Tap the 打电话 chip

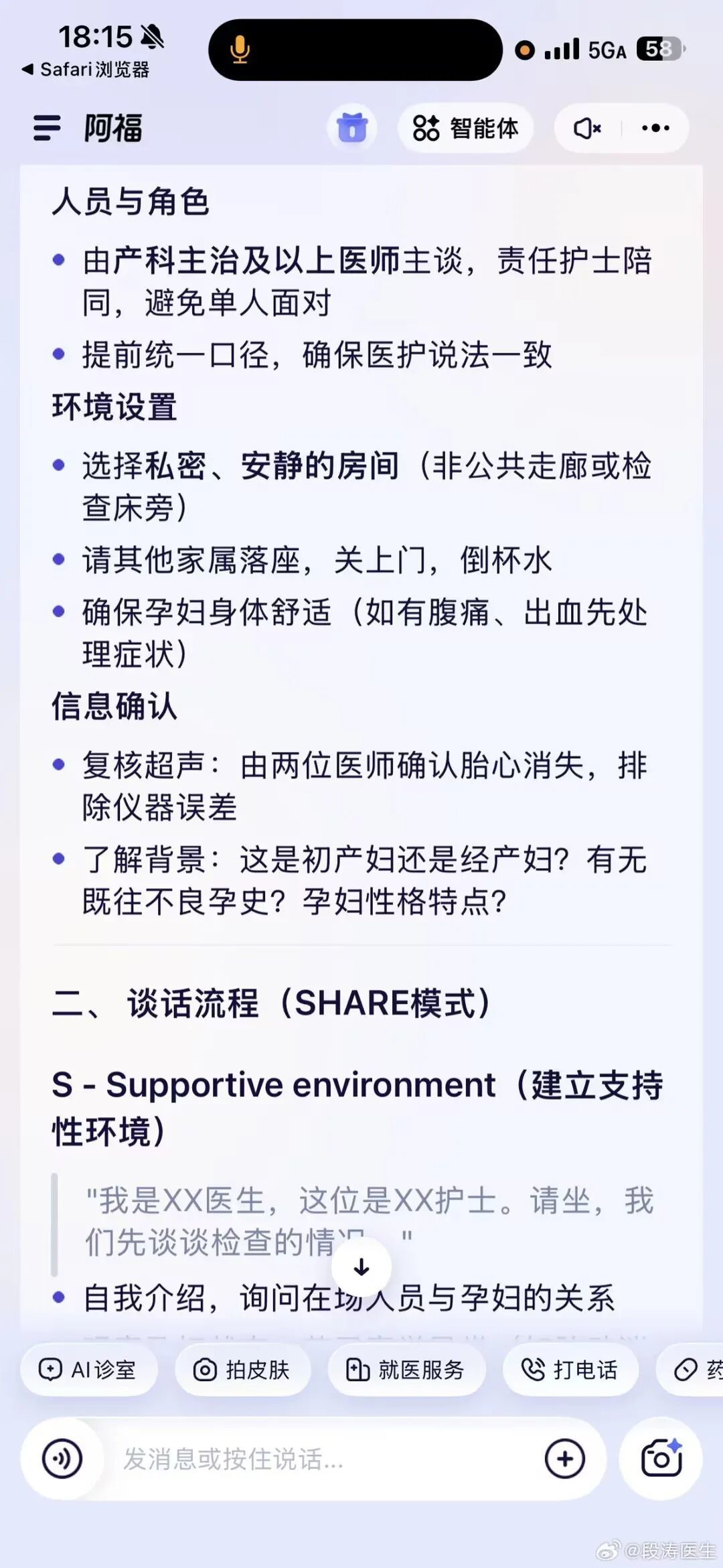pyautogui.click(x=570, y=1370)
